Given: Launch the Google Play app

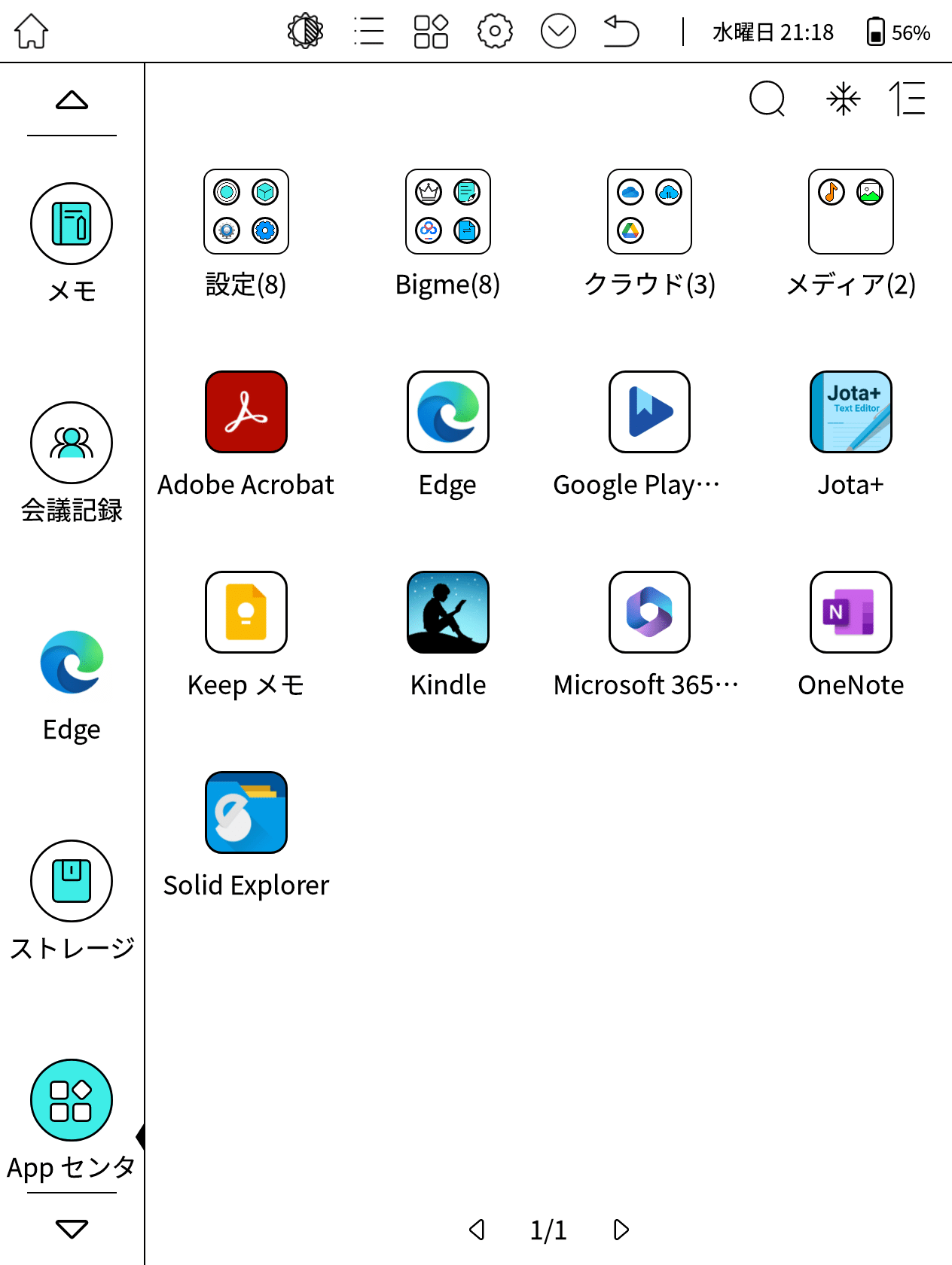Looking at the screenshot, I should [x=649, y=412].
